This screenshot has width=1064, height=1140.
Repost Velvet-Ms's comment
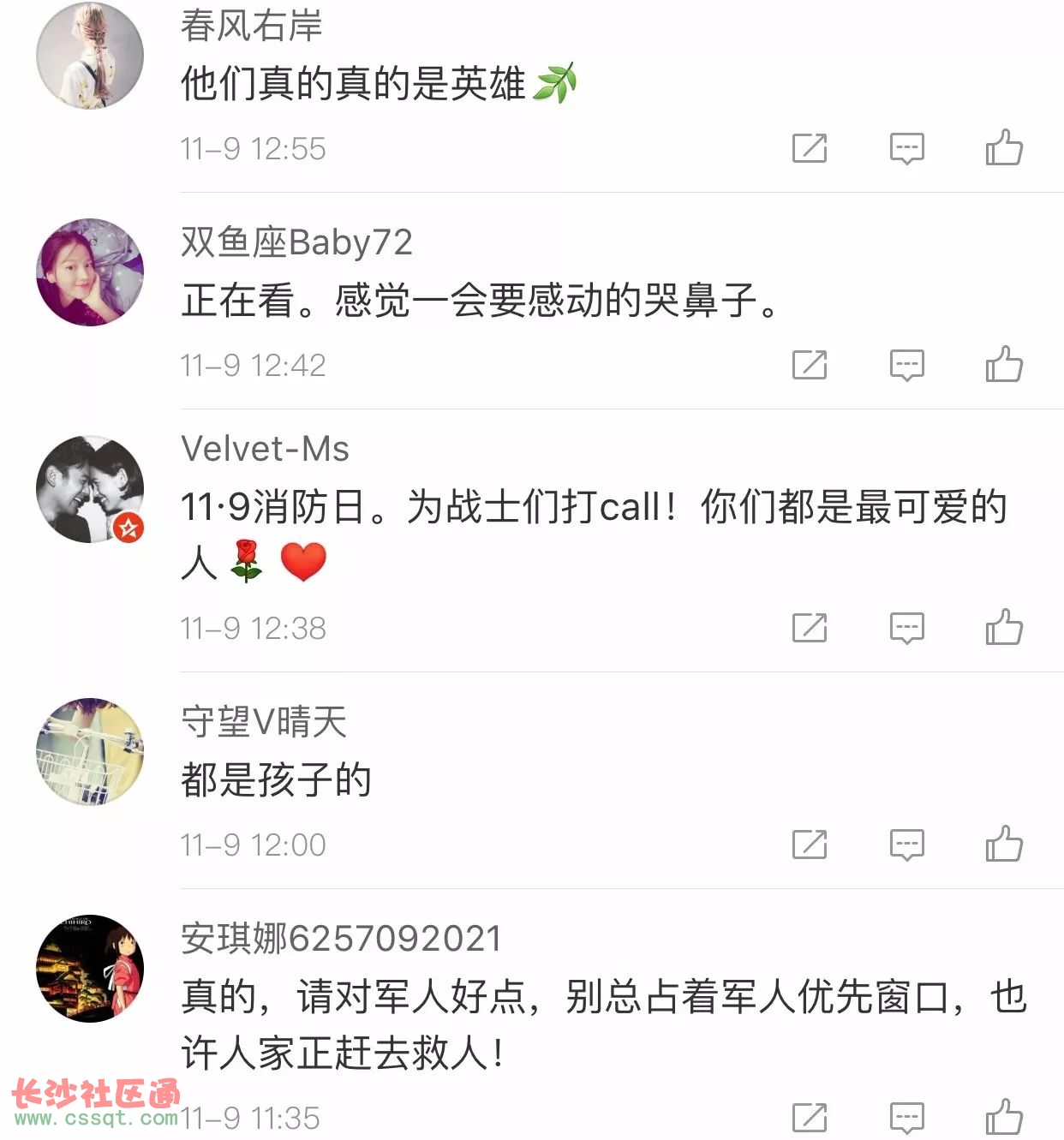(810, 628)
